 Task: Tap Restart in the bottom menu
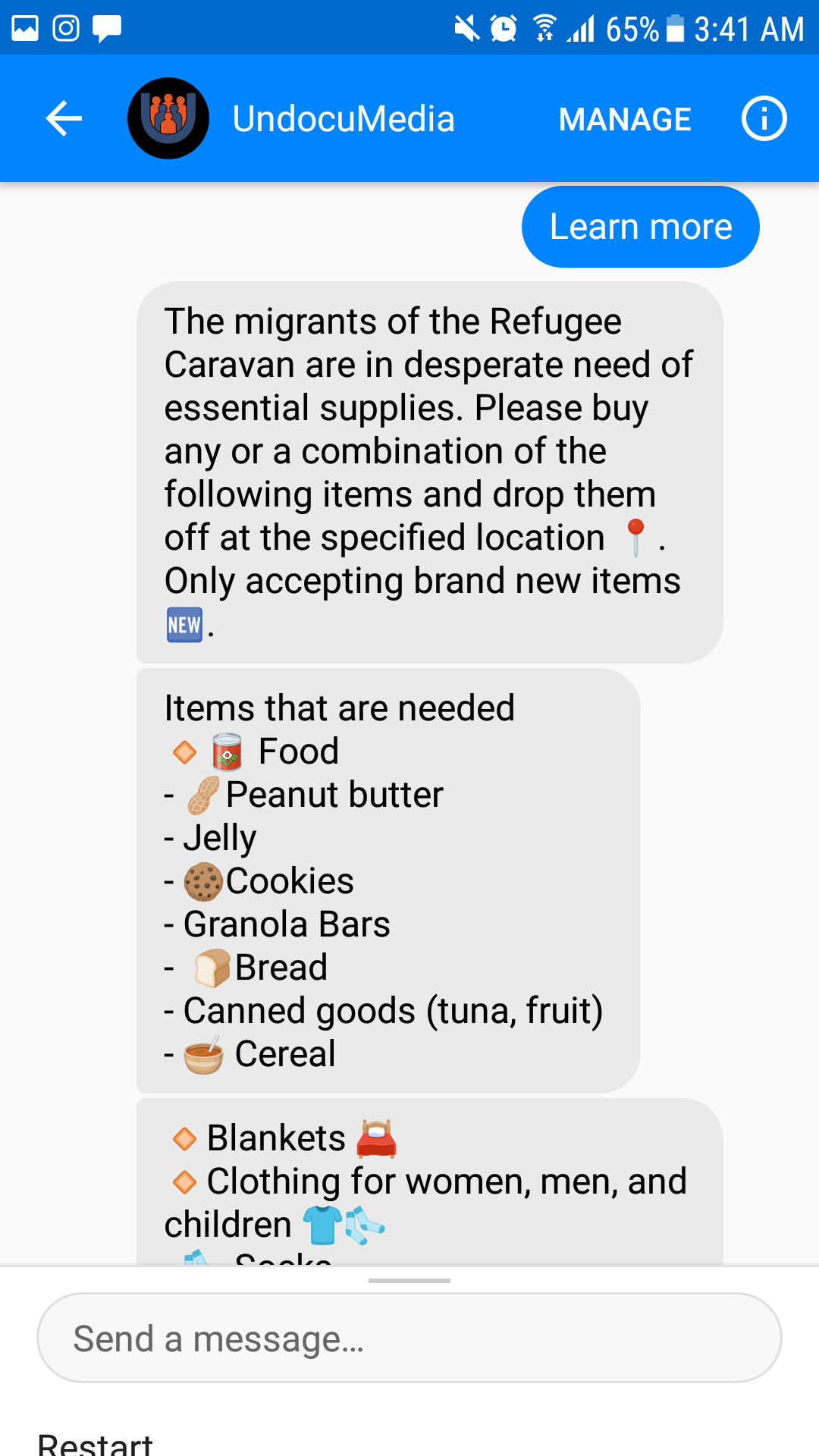click(96, 1443)
